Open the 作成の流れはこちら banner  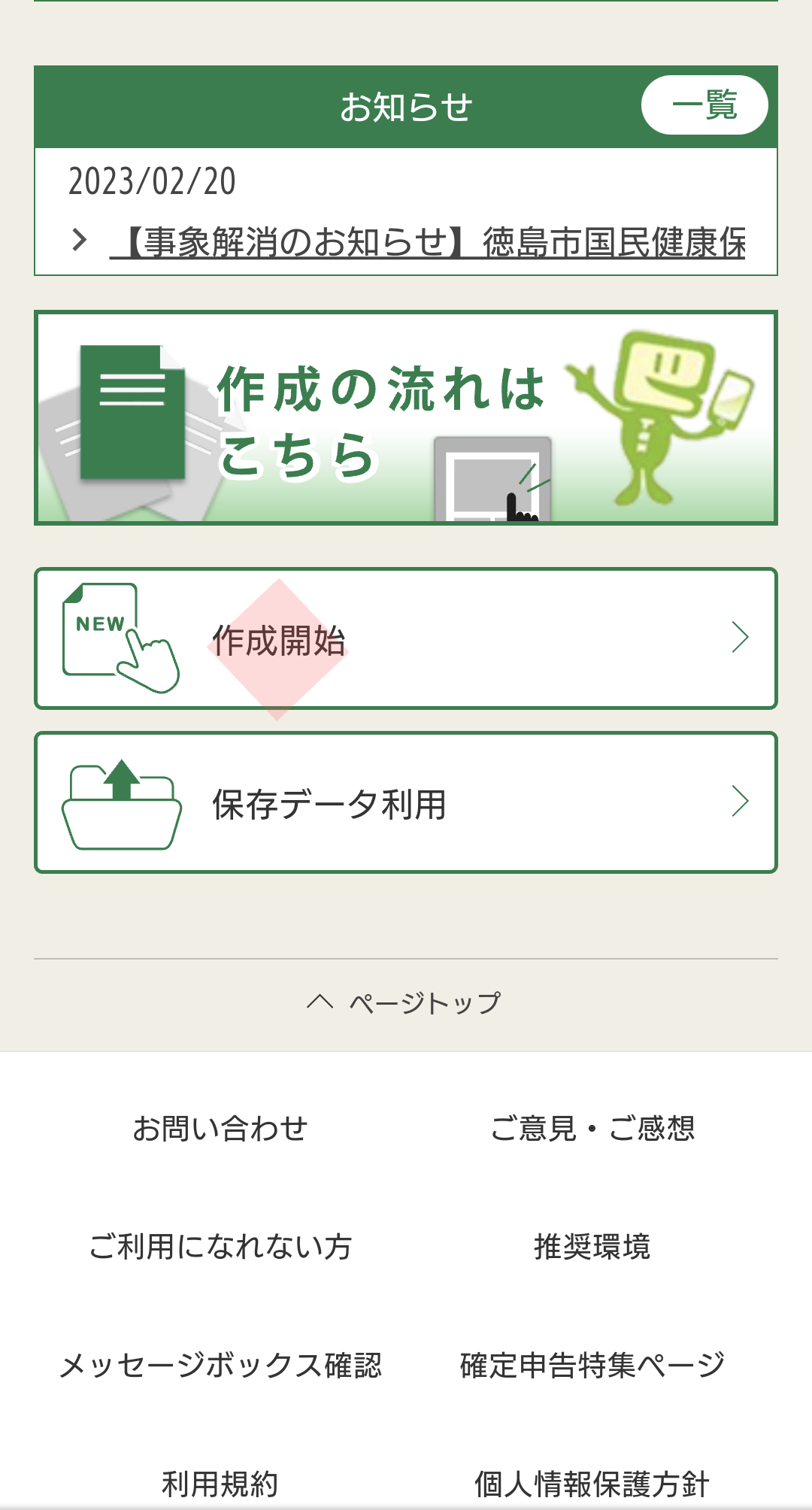tap(406, 418)
